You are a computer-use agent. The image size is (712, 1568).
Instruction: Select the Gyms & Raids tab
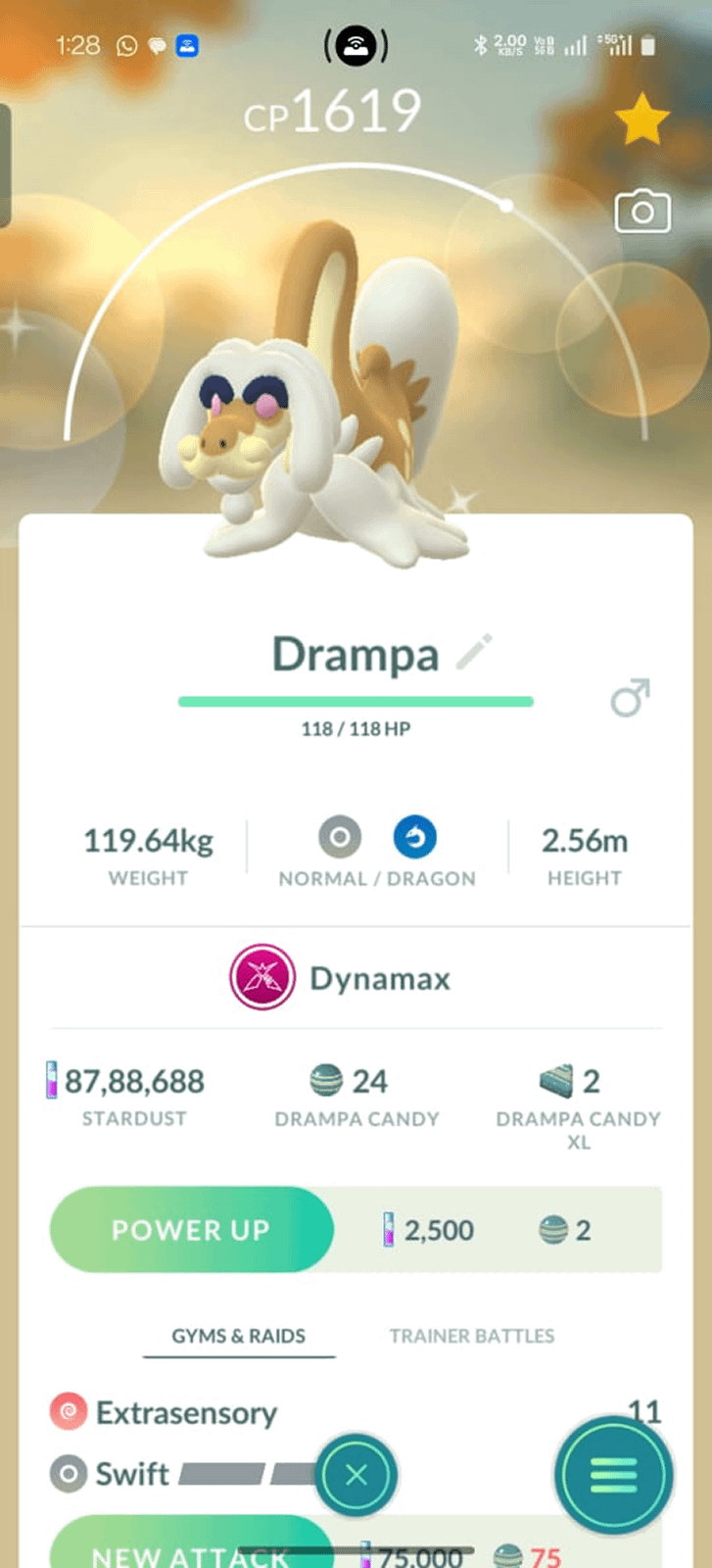coord(238,1336)
